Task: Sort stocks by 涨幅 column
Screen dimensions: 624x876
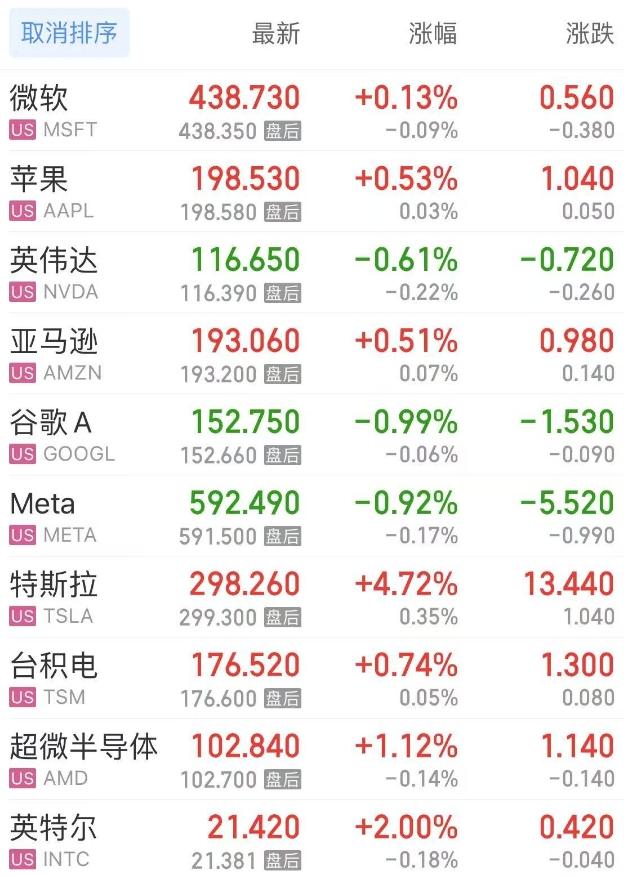Action: click(432, 33)
